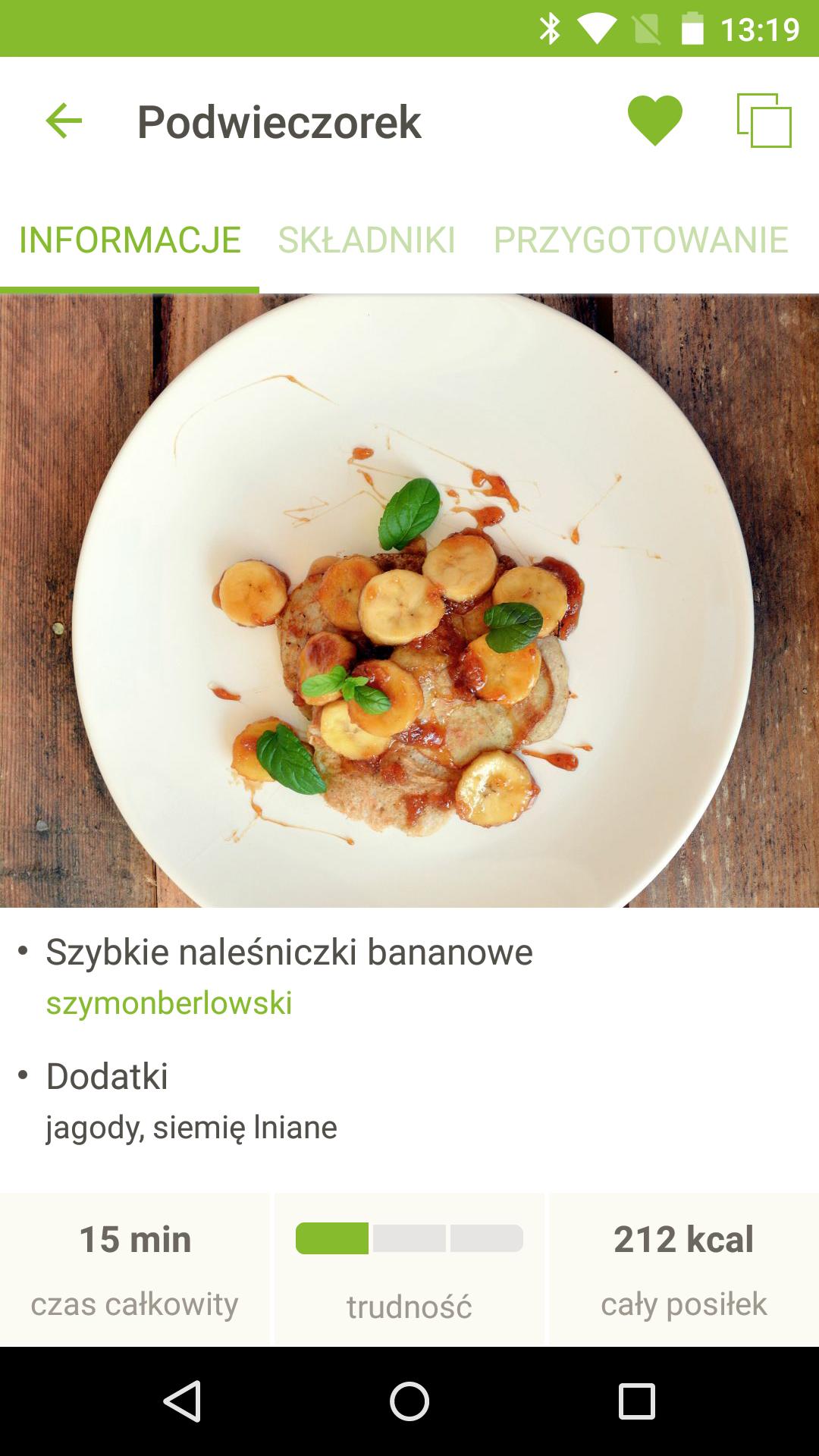This screenshot has height=1456, width=819.
Task: Tap the back arrow to leave Podwieczorek
Action: click(61, 120)
